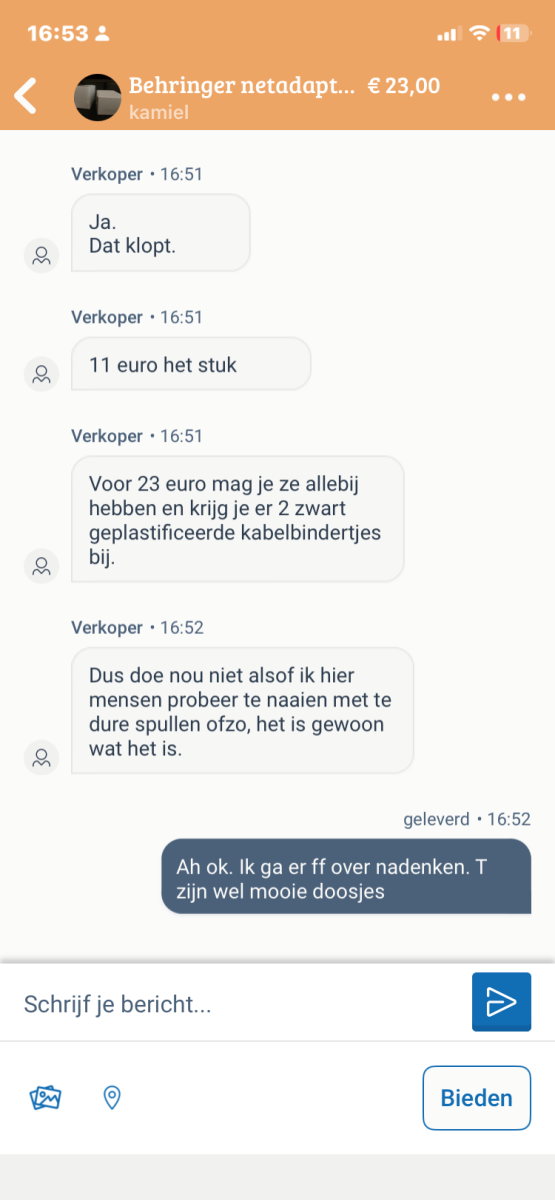
Task: Place an offer with the Bieden button
Action: click(477, 1098)
